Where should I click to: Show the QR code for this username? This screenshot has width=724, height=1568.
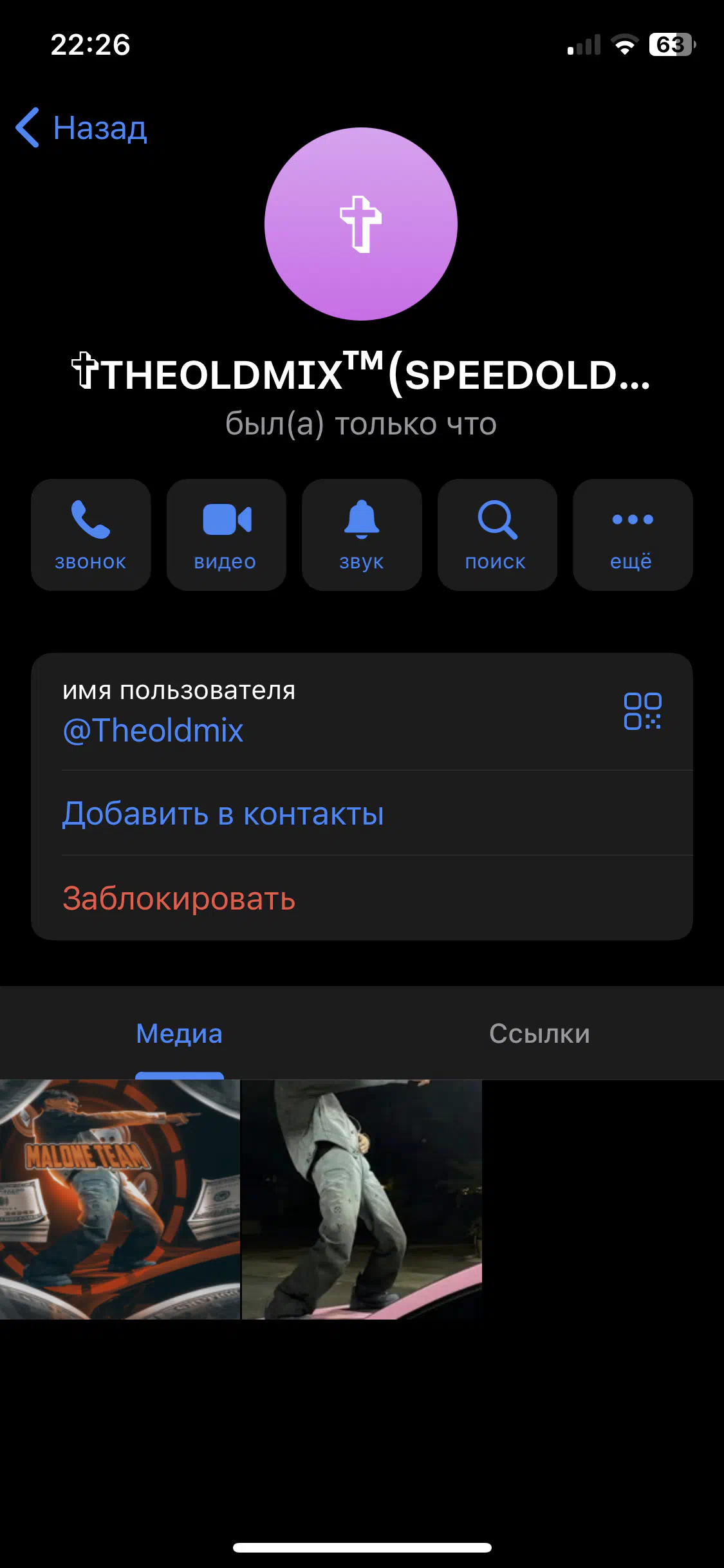(642, 711)
